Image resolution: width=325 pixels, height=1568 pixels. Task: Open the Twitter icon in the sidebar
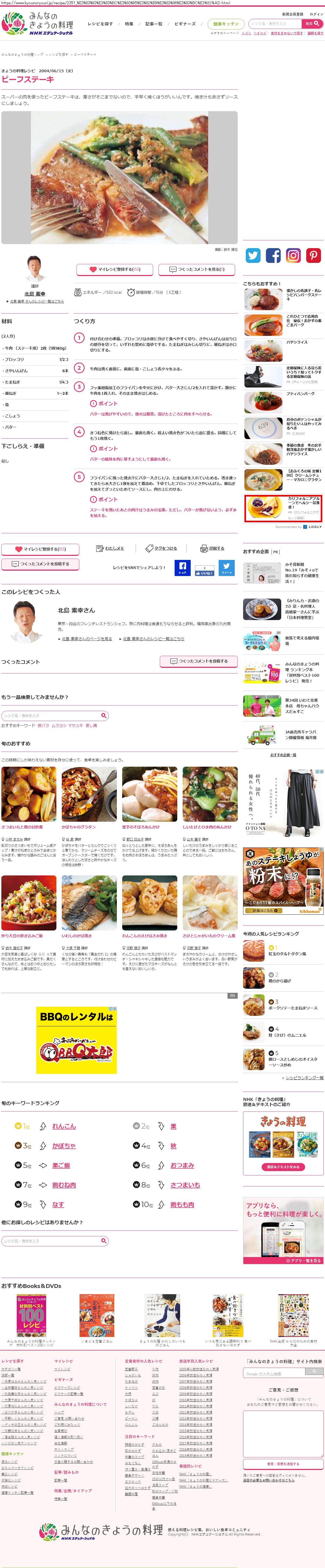[x=253, y=256]
